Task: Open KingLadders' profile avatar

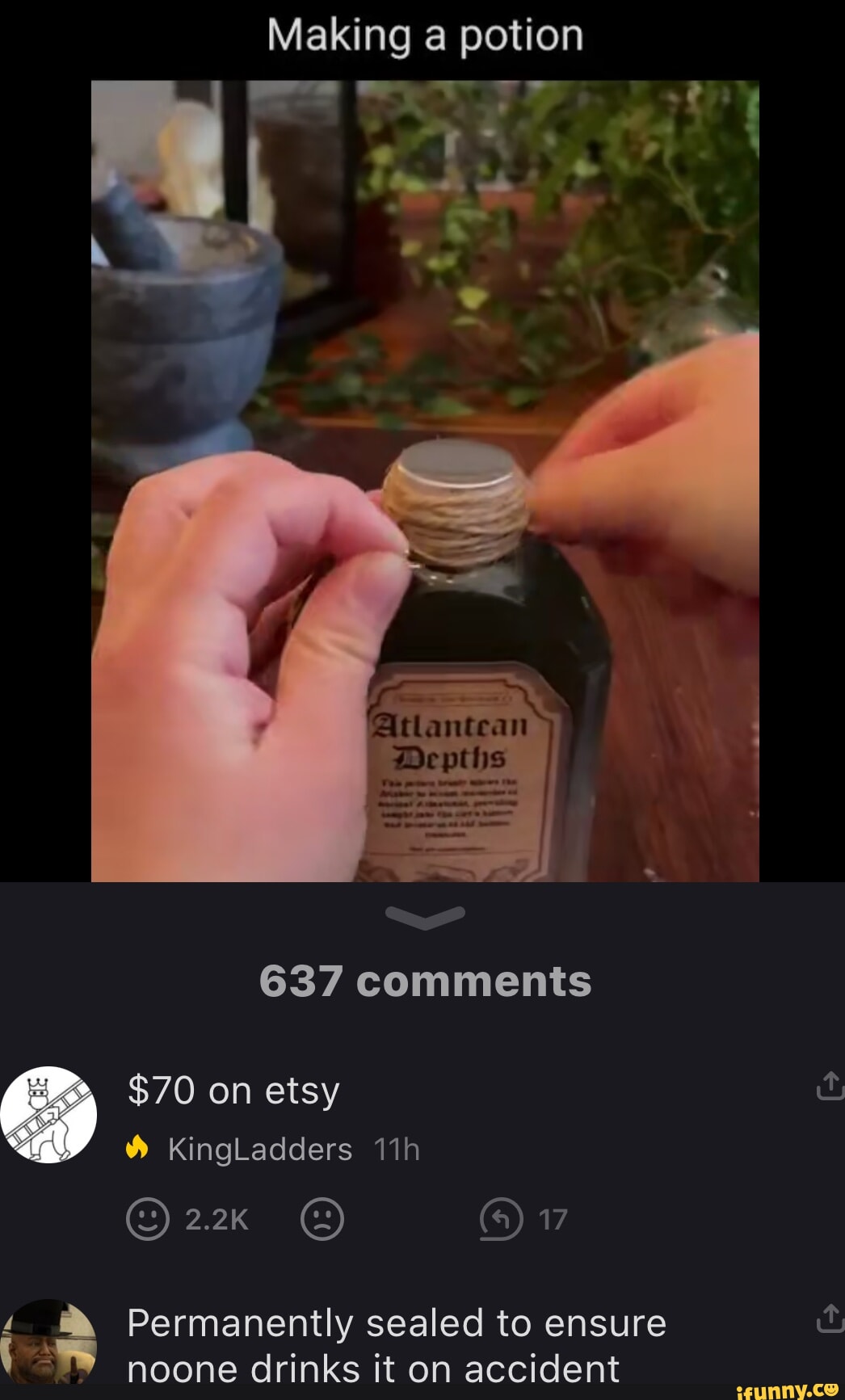Action: [x=48, y=1115]
